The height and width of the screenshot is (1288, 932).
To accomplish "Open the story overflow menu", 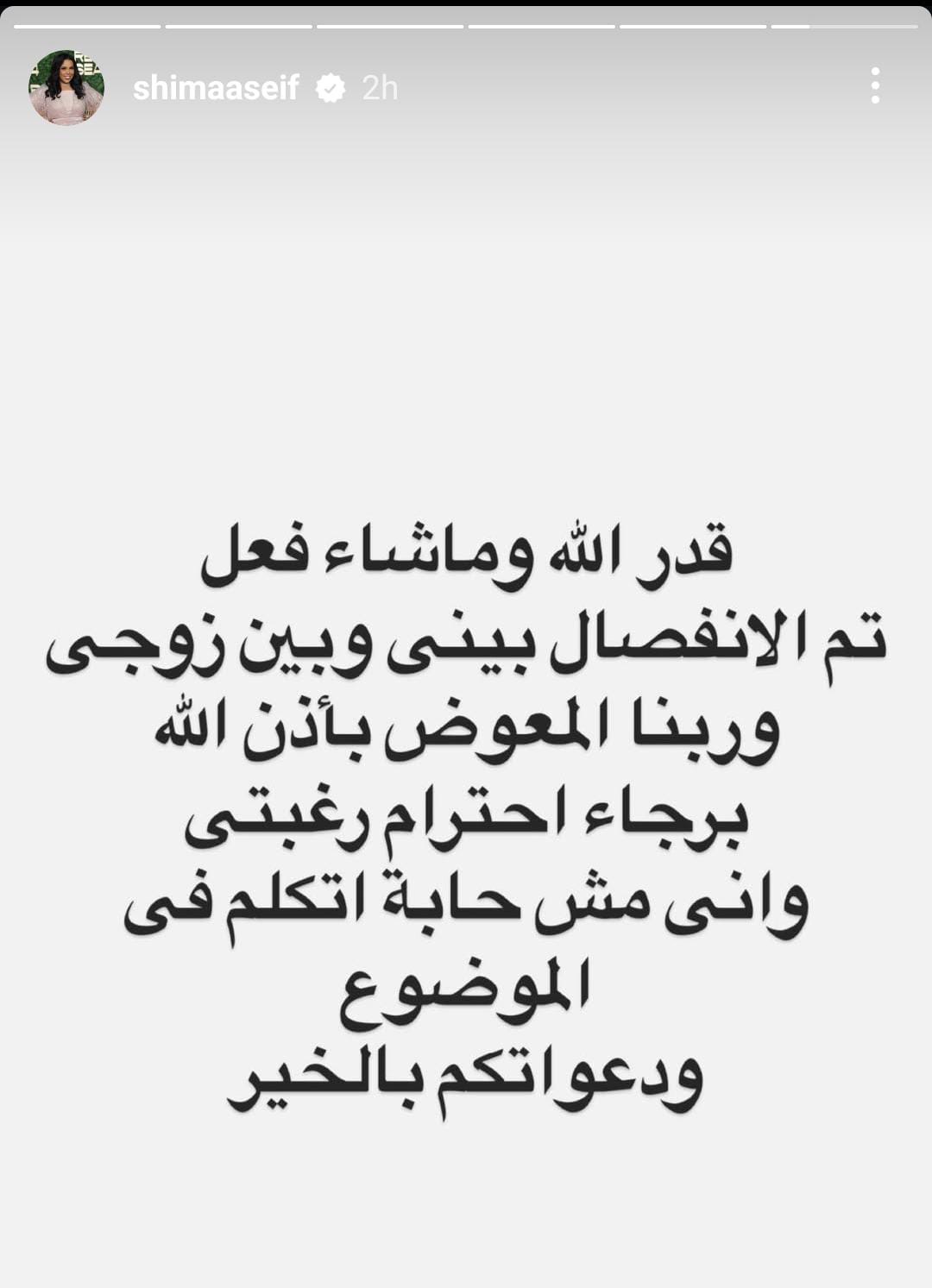I will click(875, 86).
